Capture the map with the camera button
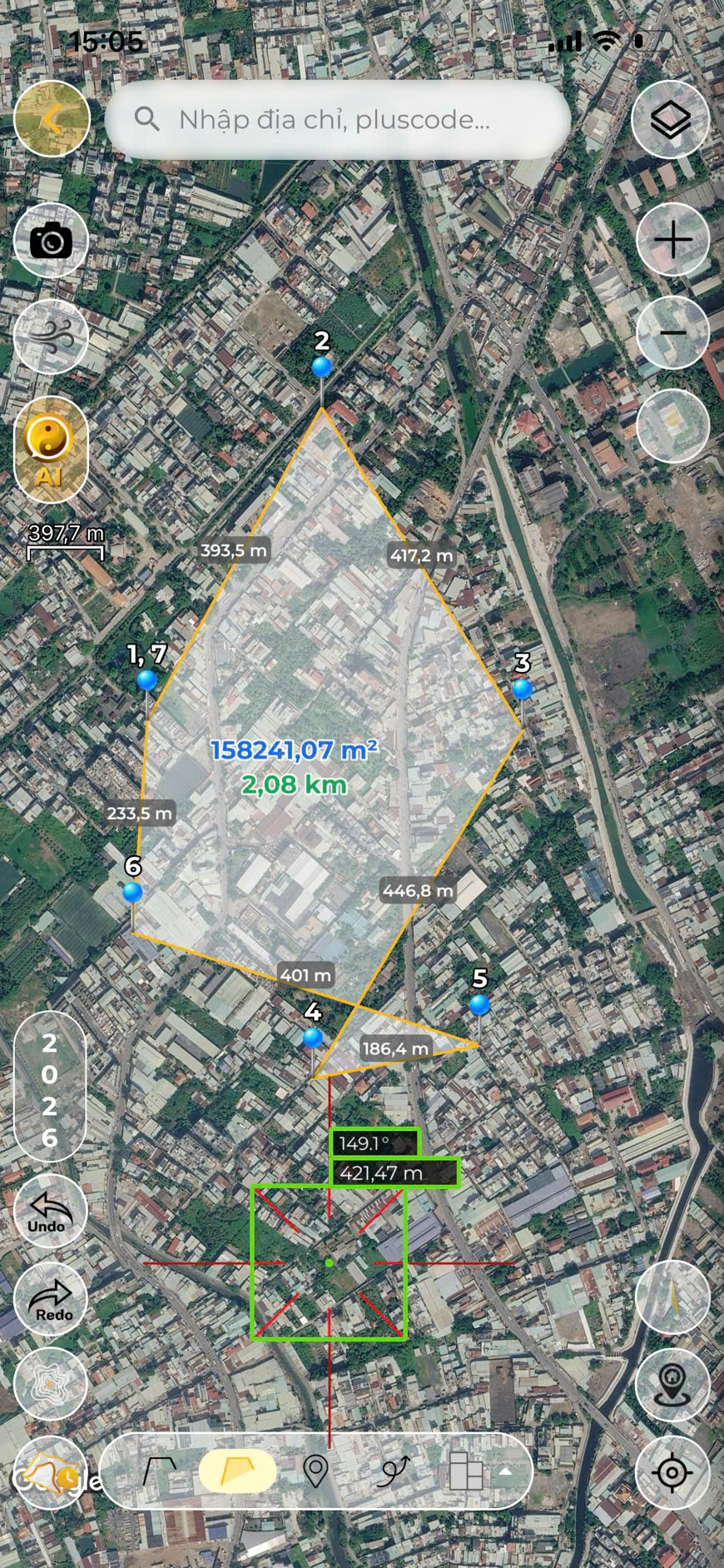This screenshot has height=1568, width=724. point(51,241)
